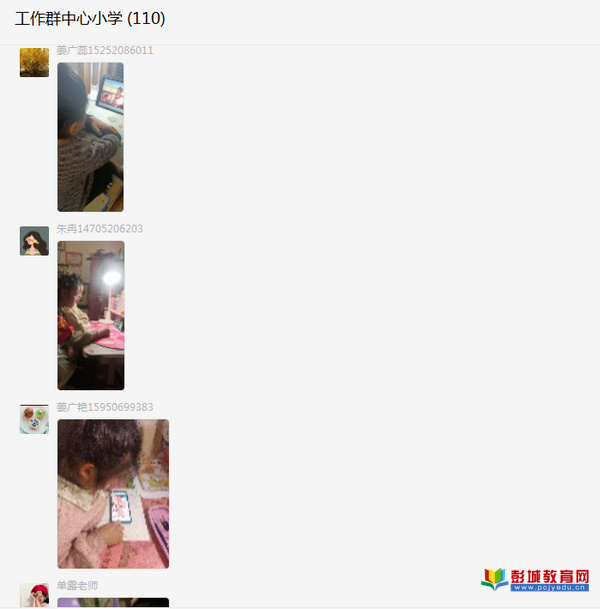View the avatar of sender 15252086011
The height and width of the screenshot is (609, 600).
tap(34, 62)
